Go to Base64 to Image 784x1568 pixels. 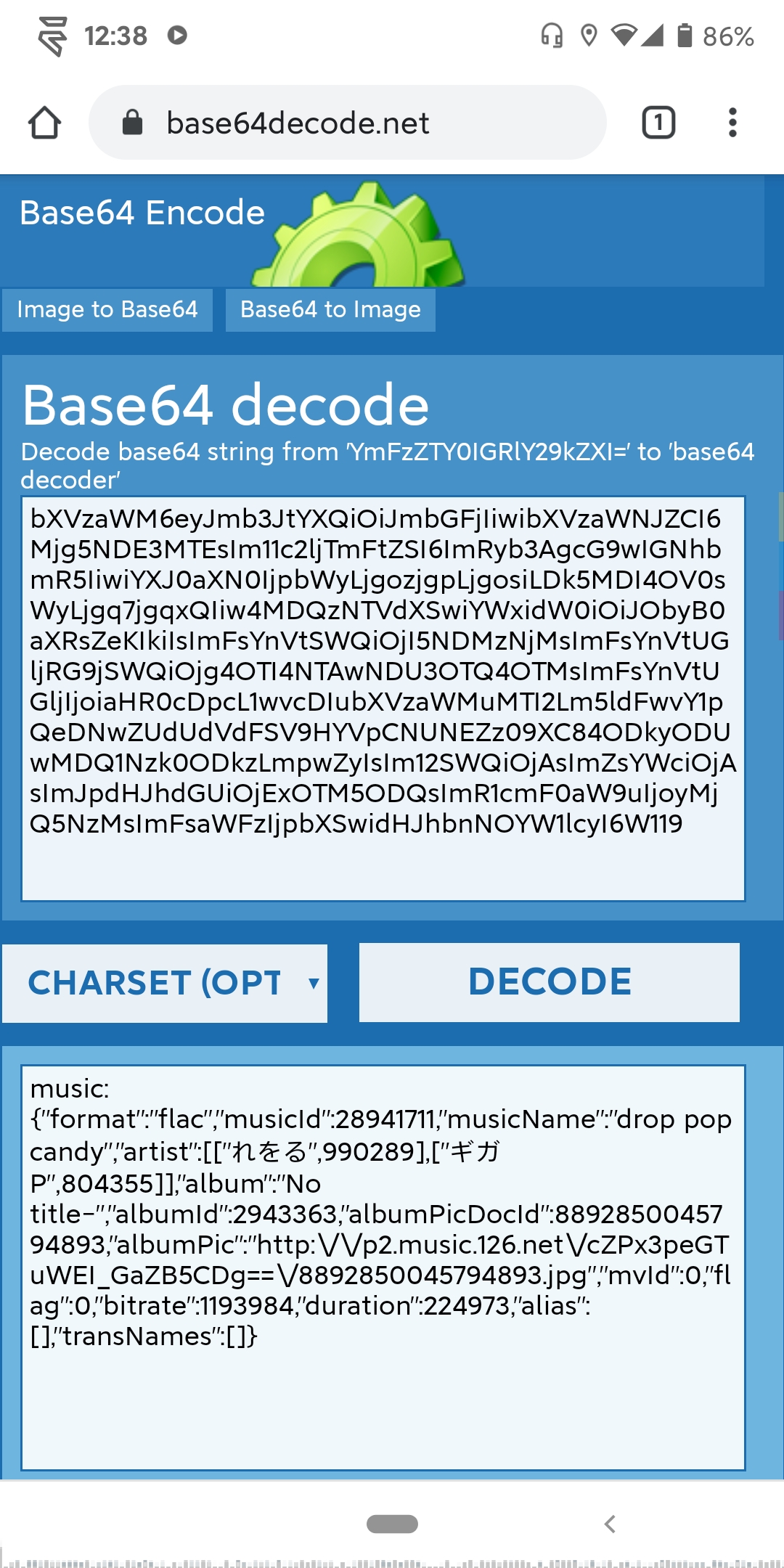pyautogui.click(x=330, y=310)
